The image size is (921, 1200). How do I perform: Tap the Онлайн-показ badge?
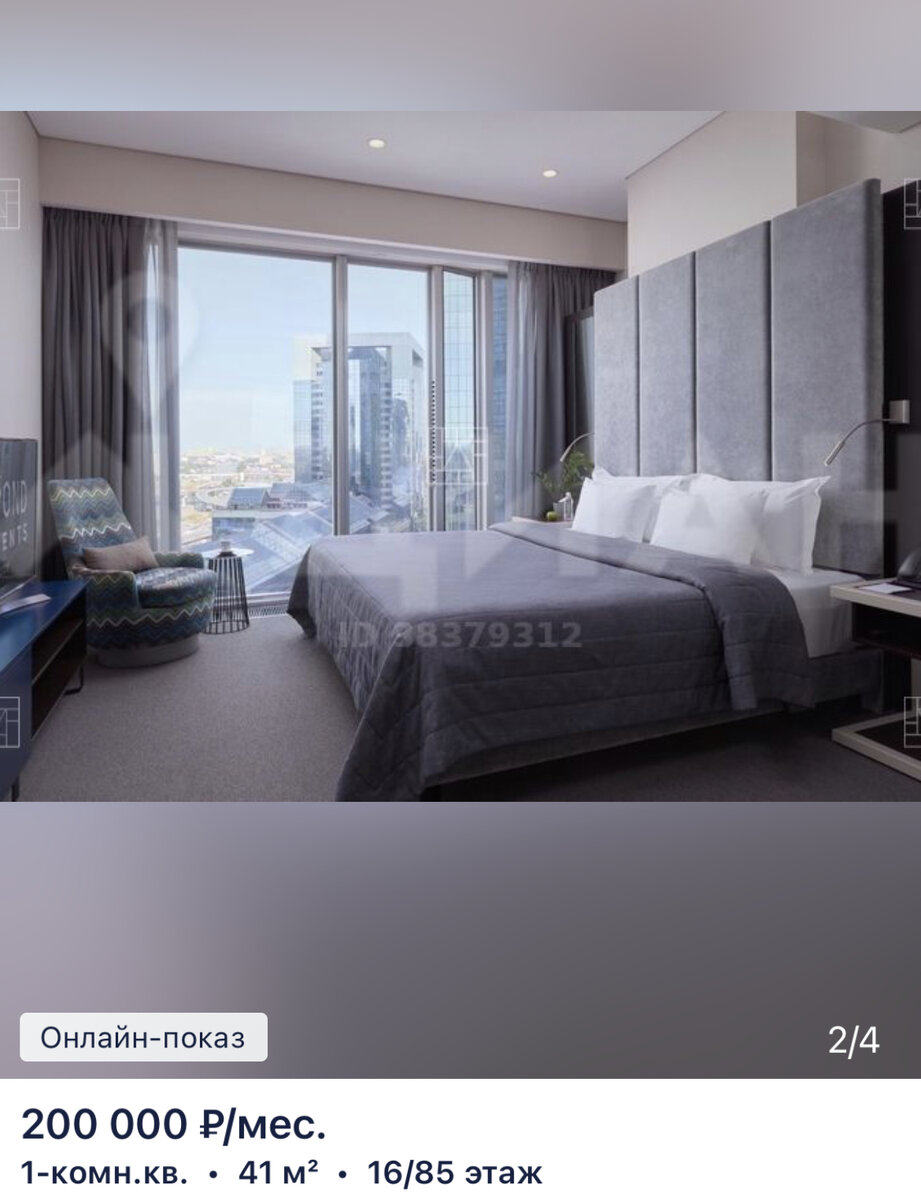[x=143, y=1037]
